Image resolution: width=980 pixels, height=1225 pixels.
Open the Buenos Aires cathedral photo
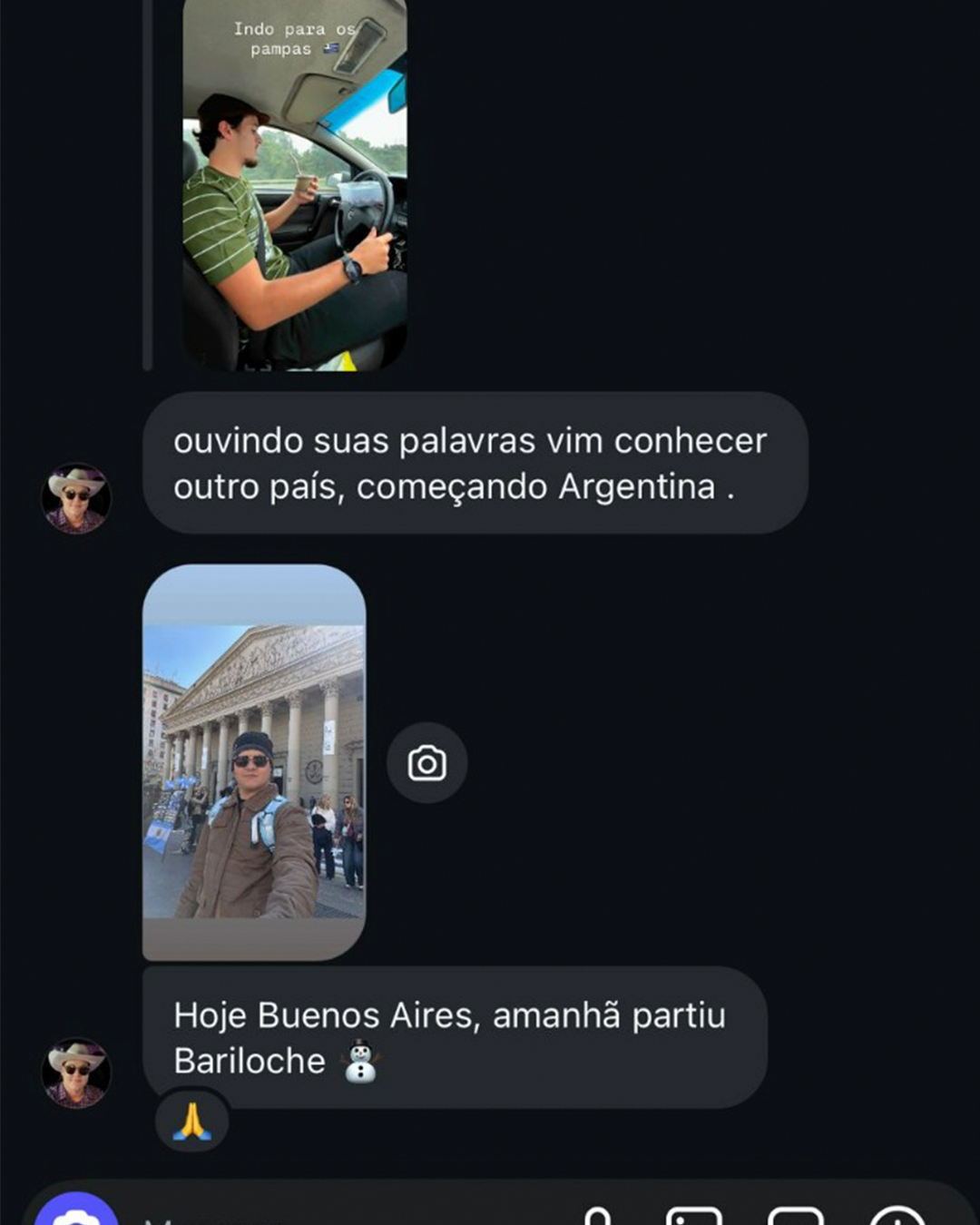click(254, 762)
